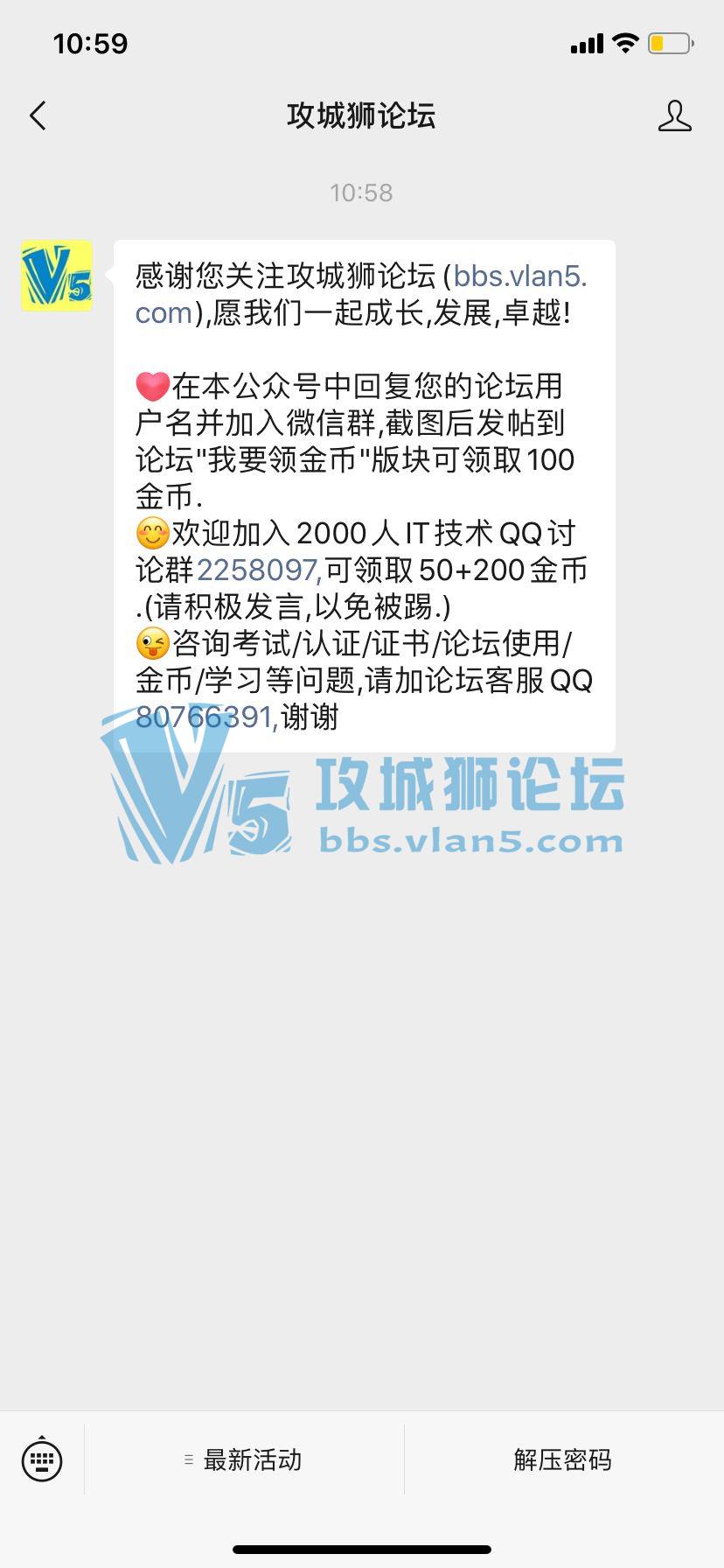Go back to the previous screen
Image resolution: width=724 pixels, height=1568 pixels.
click(38, 115)
